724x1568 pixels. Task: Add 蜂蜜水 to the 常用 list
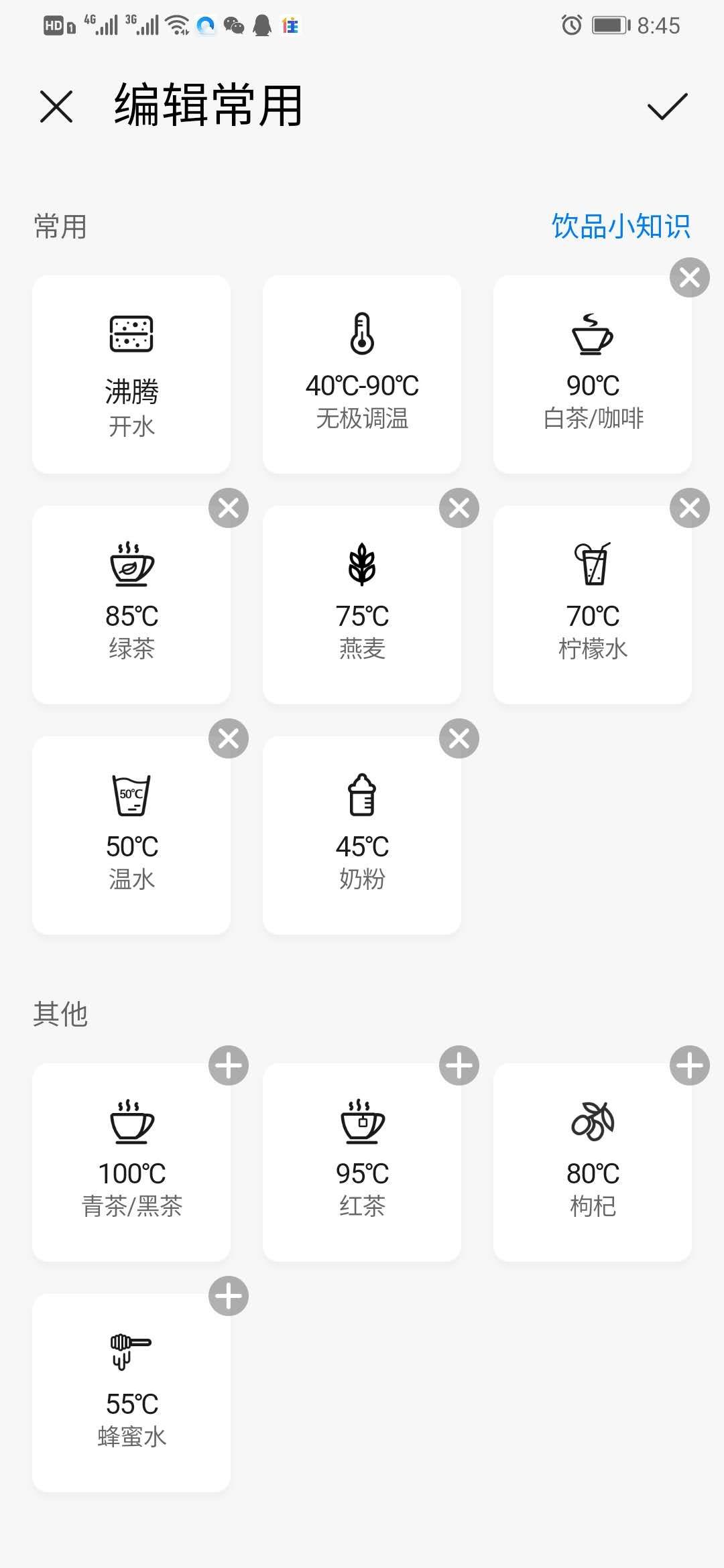(x=228, y=1296)
